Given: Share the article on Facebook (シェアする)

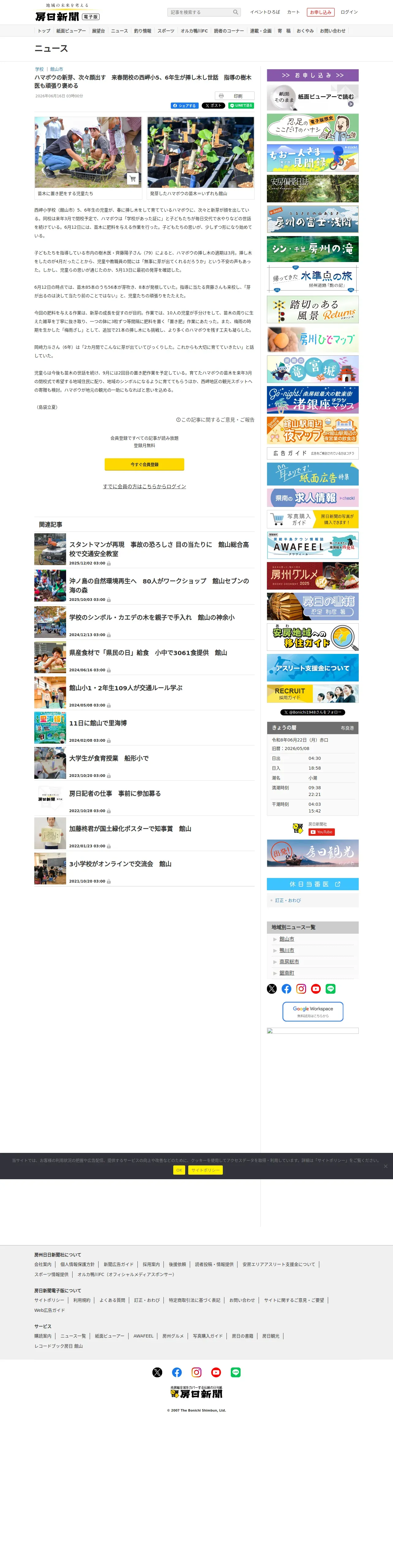Looking at the screenshot, I should pos(184,106).
